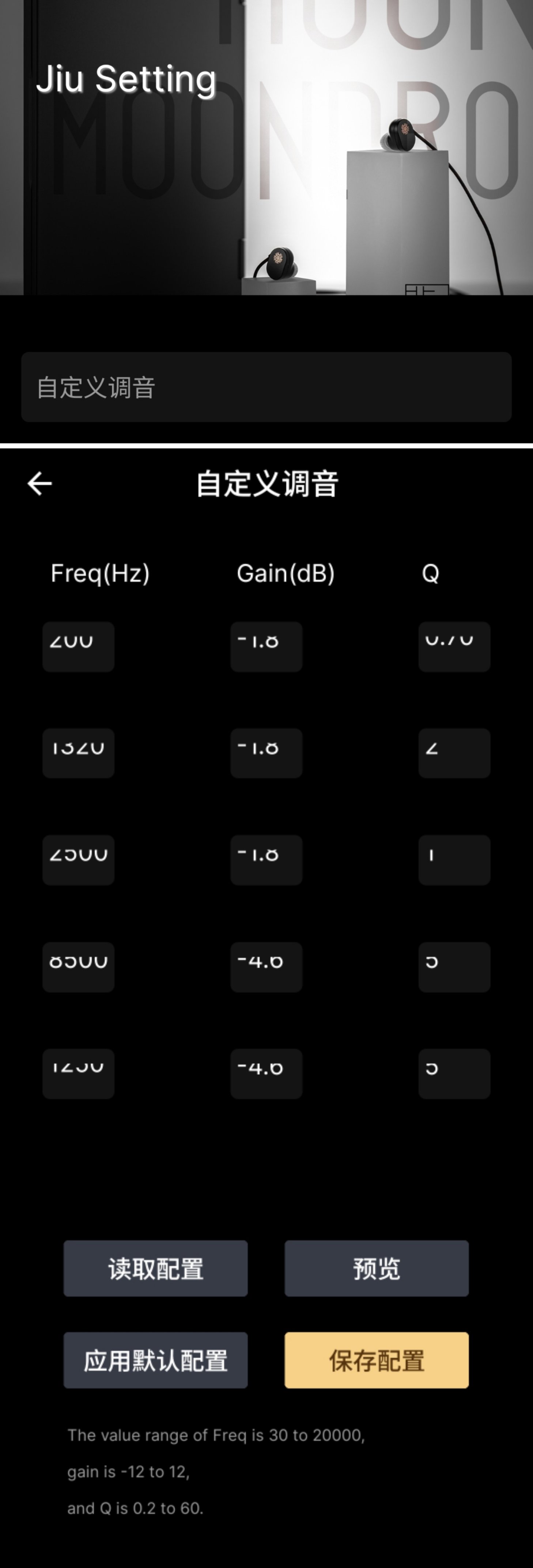
Task: Focus the Q field in the 1250 Hz row
Action: point(454,1073)
